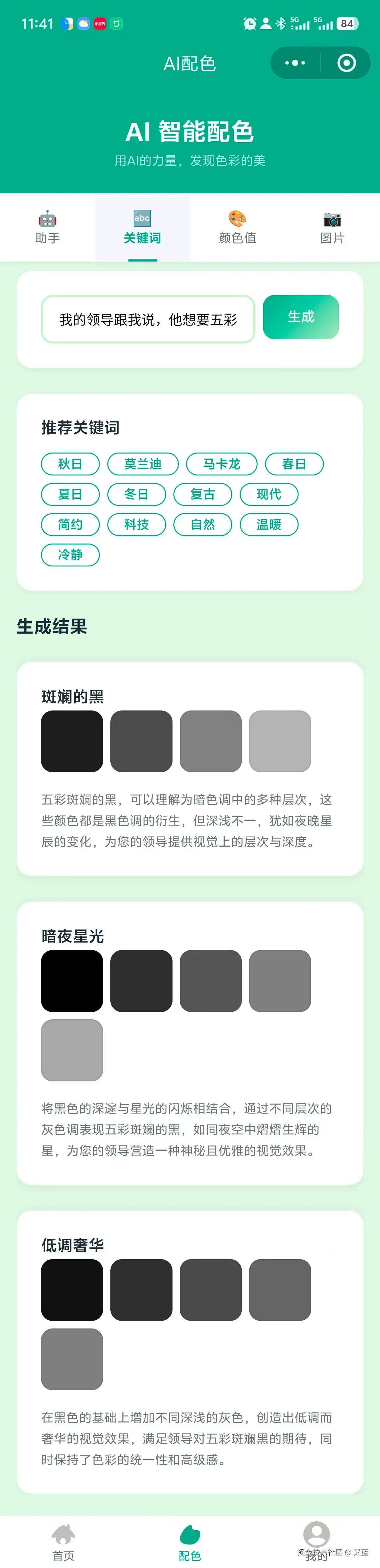Switch to the 助手 tab
This screenshot has width=380, height=1568.
point(48,228)
